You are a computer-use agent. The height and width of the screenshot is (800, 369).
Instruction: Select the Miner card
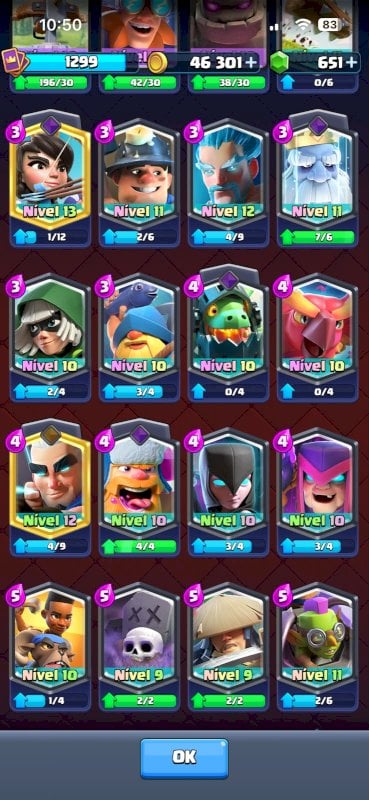(x=139, y=183)
